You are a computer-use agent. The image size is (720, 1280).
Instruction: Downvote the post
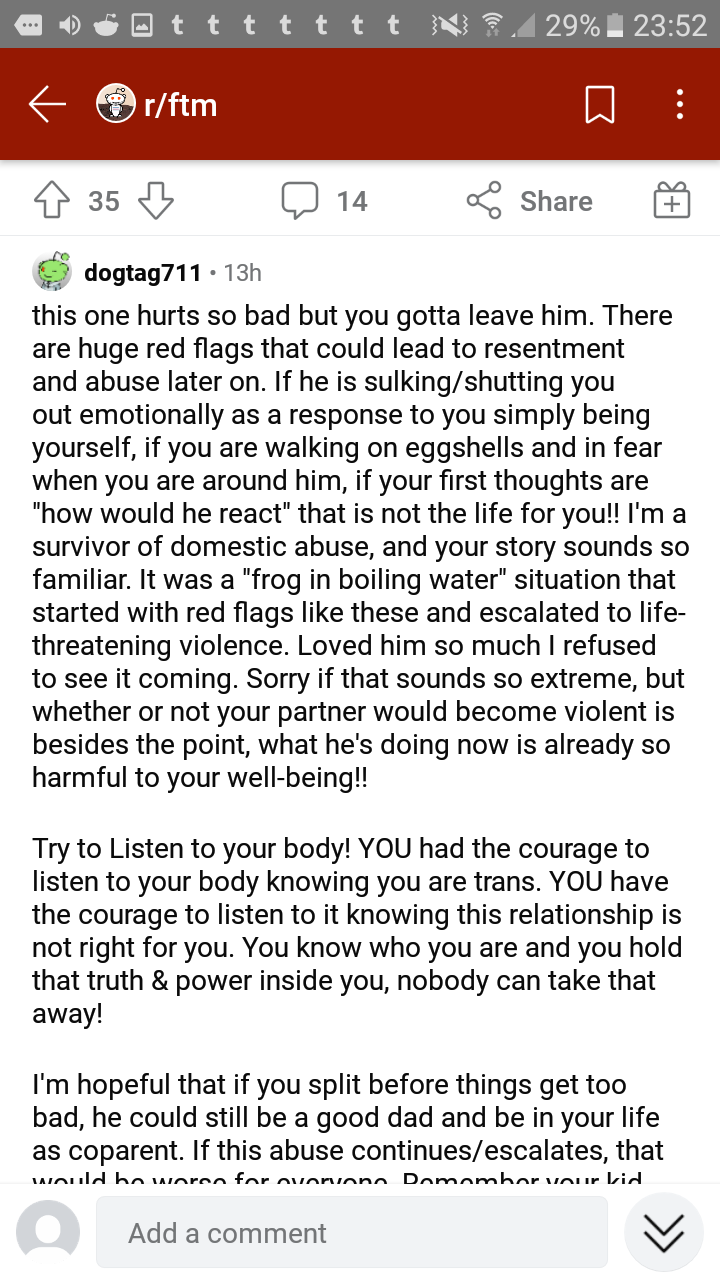pyautogui.click(x=156, y=201)
